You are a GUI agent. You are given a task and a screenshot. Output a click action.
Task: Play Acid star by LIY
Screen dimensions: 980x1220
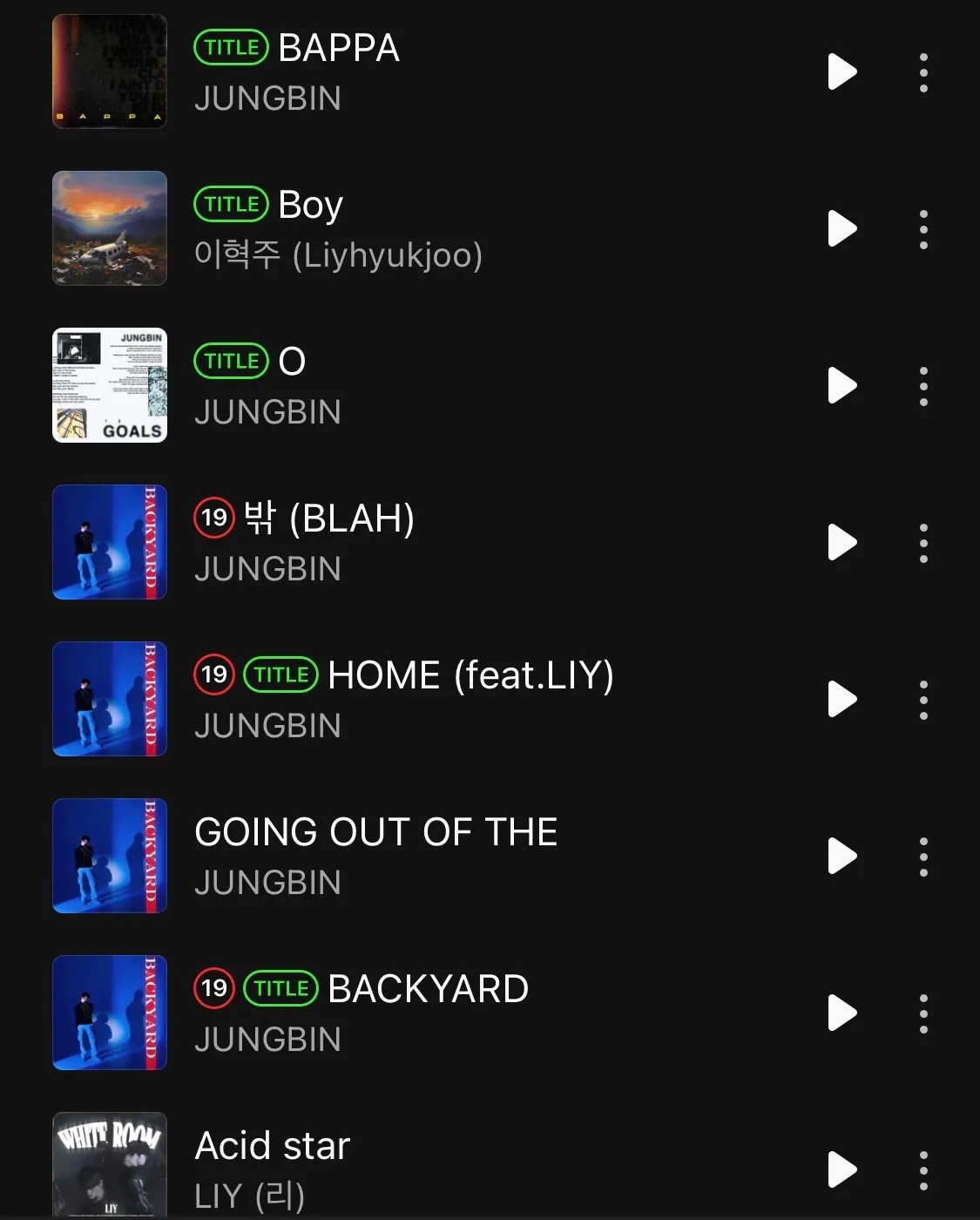pyautogui.click(x=841, y=1169)
